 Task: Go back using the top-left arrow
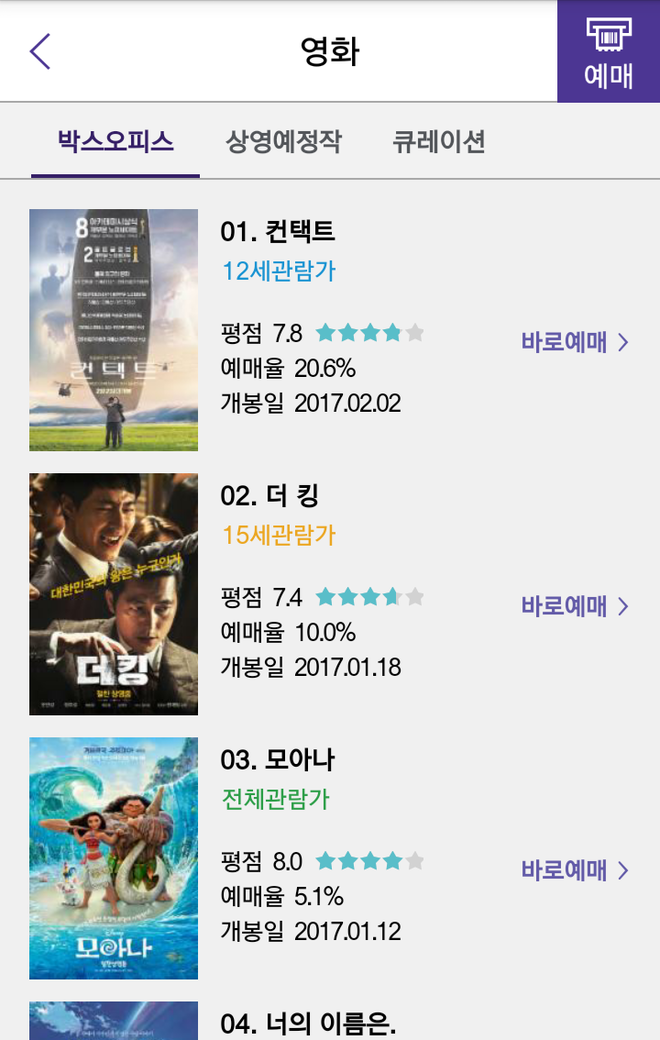[x=40, y=51]
